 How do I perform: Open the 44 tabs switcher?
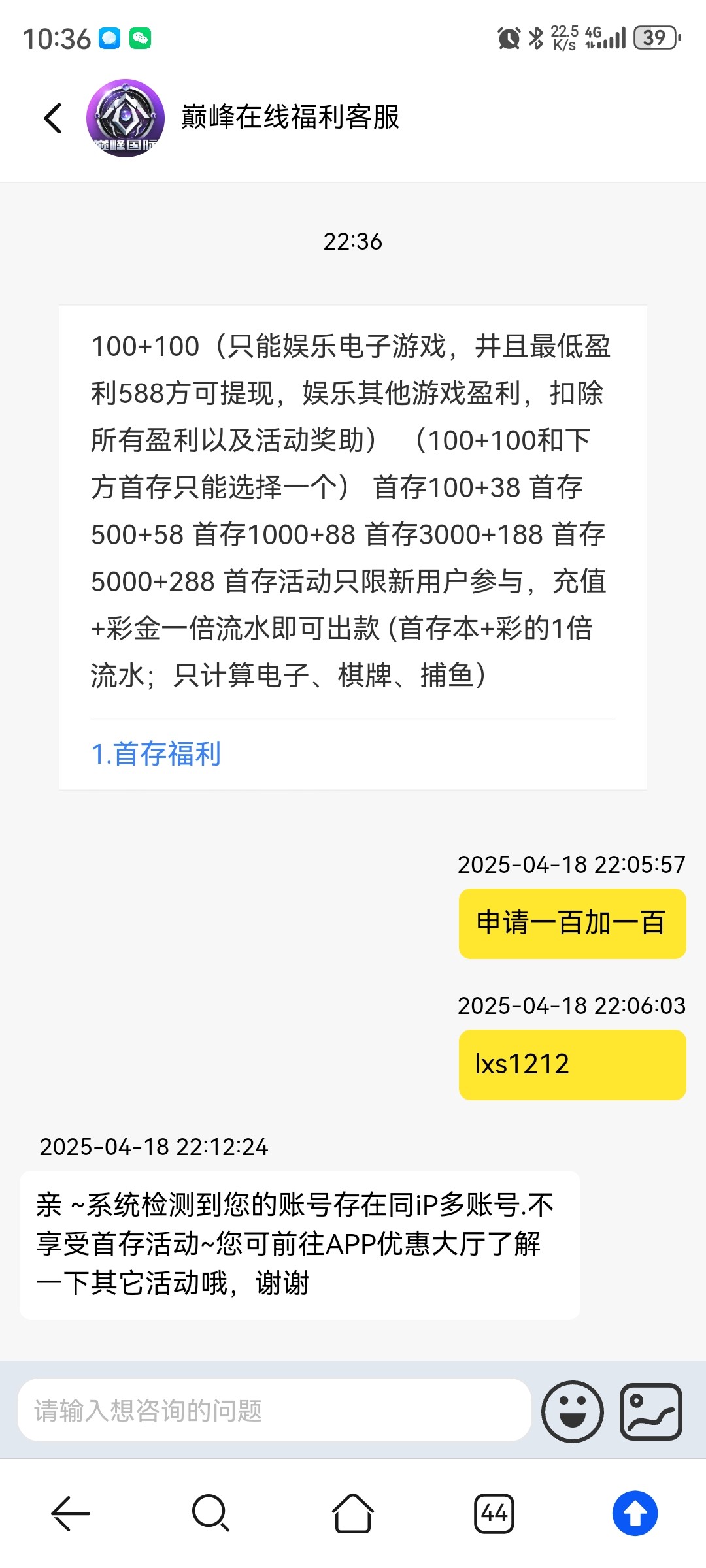494,1513
